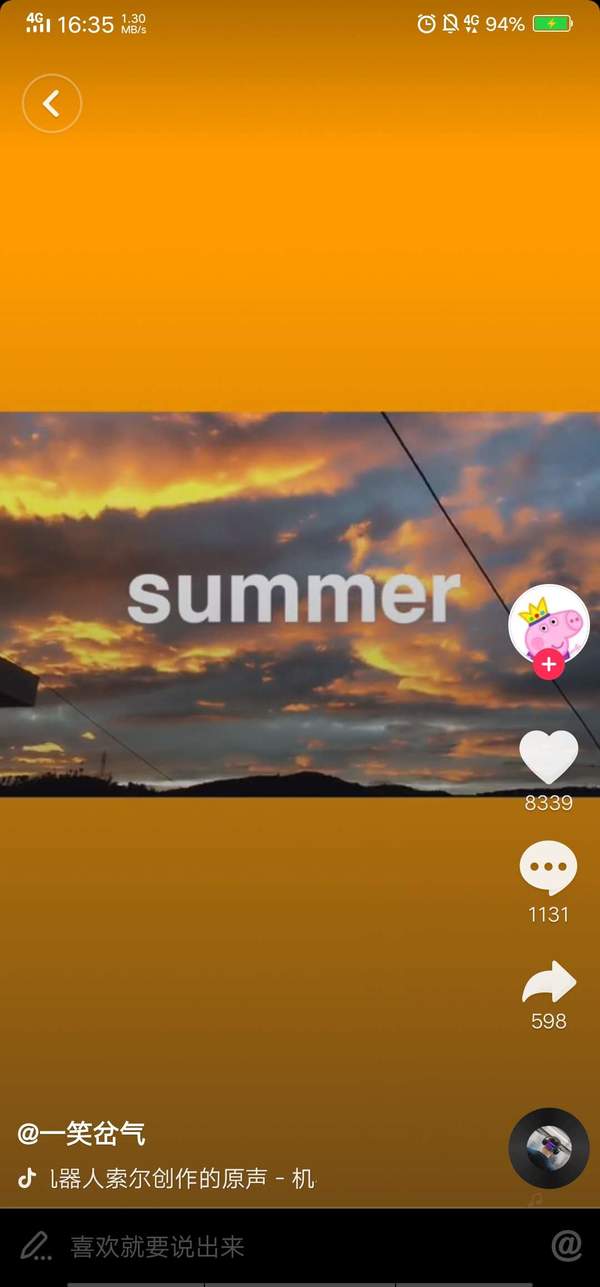The height and width of the screenshot is (1287, 600).
Task: Open the spinning music disc
Action: pos(549,1148)
